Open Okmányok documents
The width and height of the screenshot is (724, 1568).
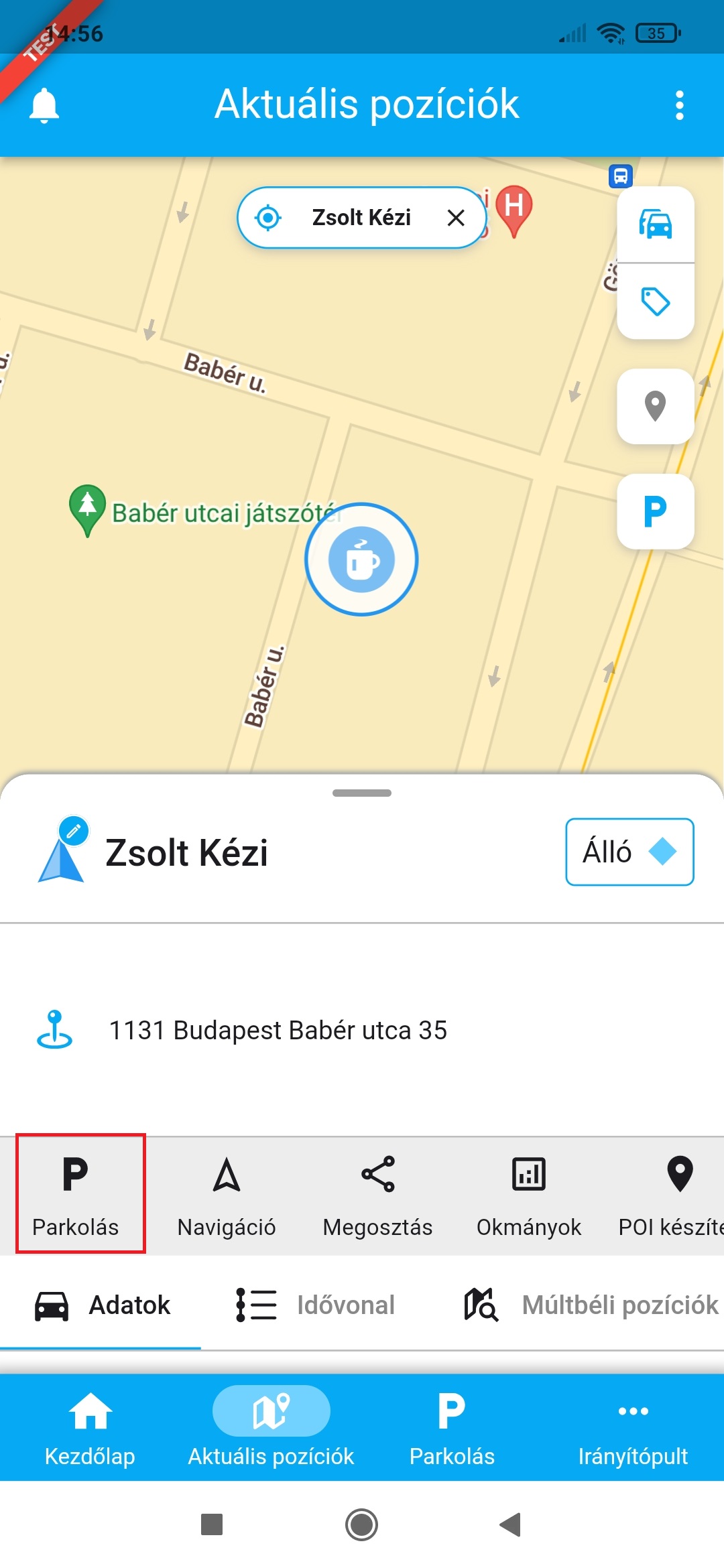click(x=529, y=1193)
